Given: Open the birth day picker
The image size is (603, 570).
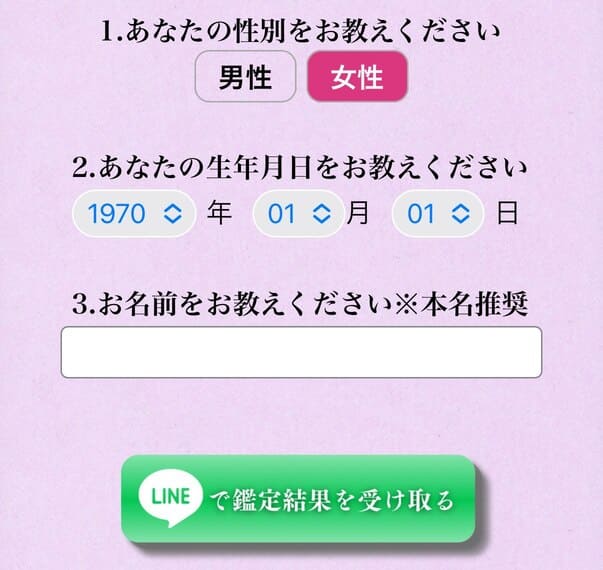Looking at the screenshot, I should 437,213.
